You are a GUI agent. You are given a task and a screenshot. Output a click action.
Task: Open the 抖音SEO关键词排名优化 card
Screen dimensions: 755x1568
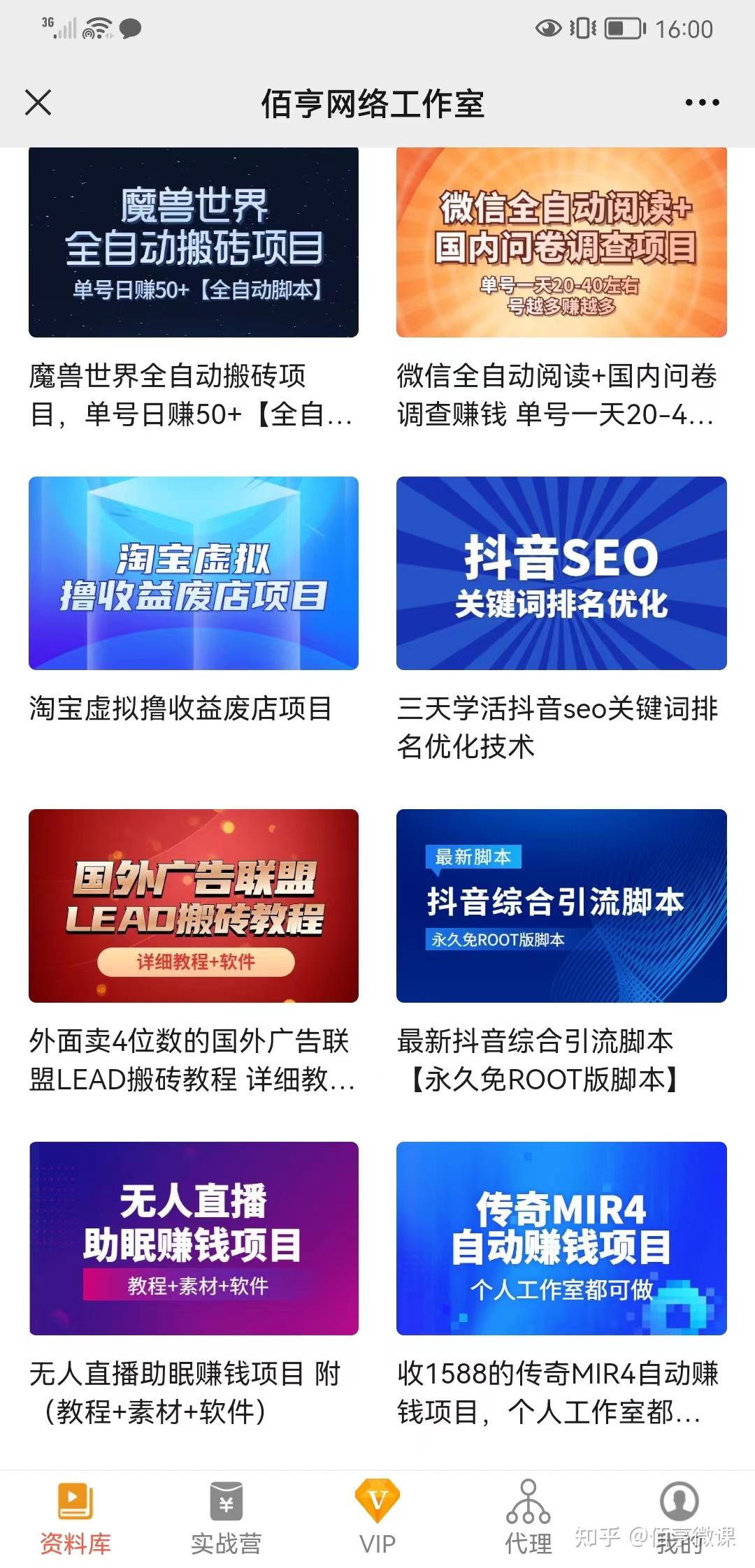point(561,573)
